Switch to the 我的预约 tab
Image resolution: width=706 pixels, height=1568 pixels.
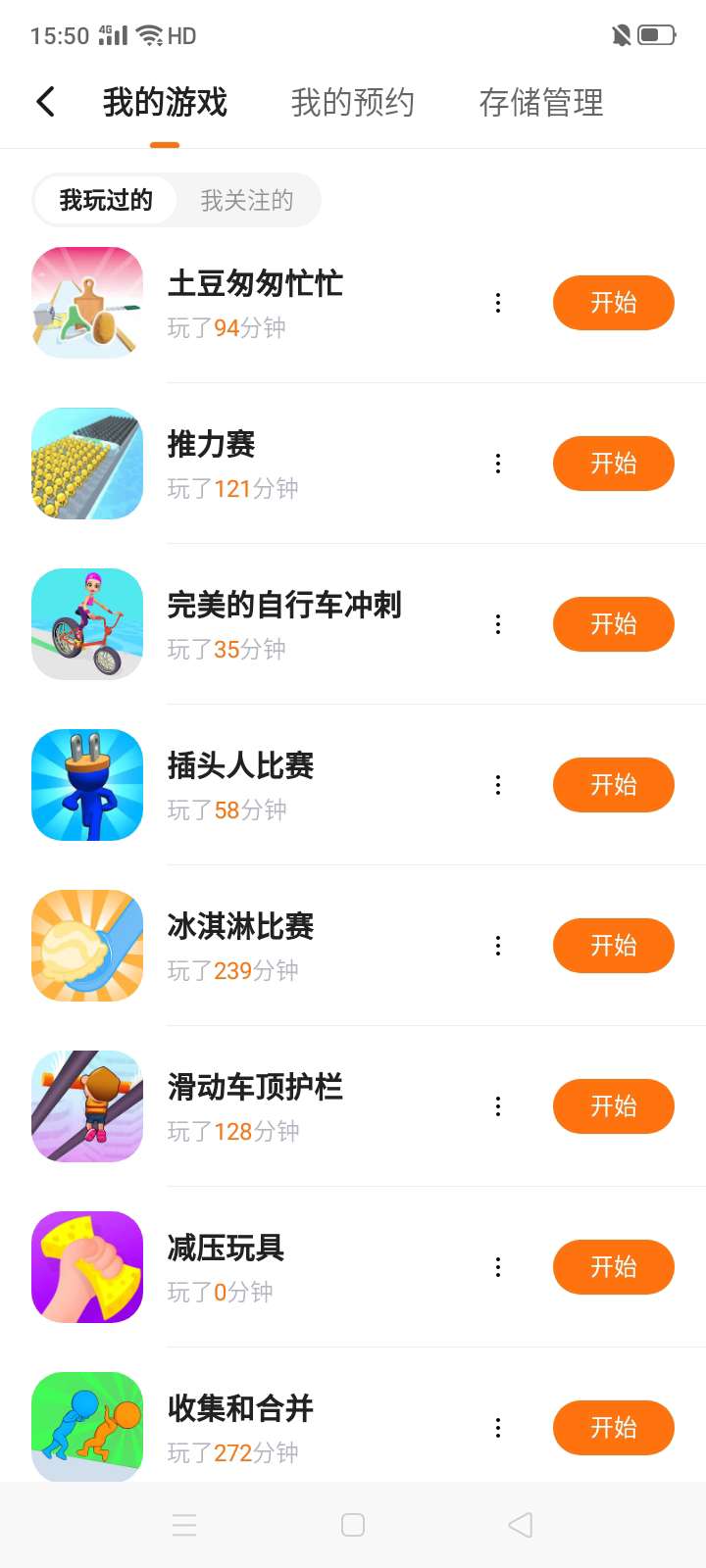pos(352,102)
